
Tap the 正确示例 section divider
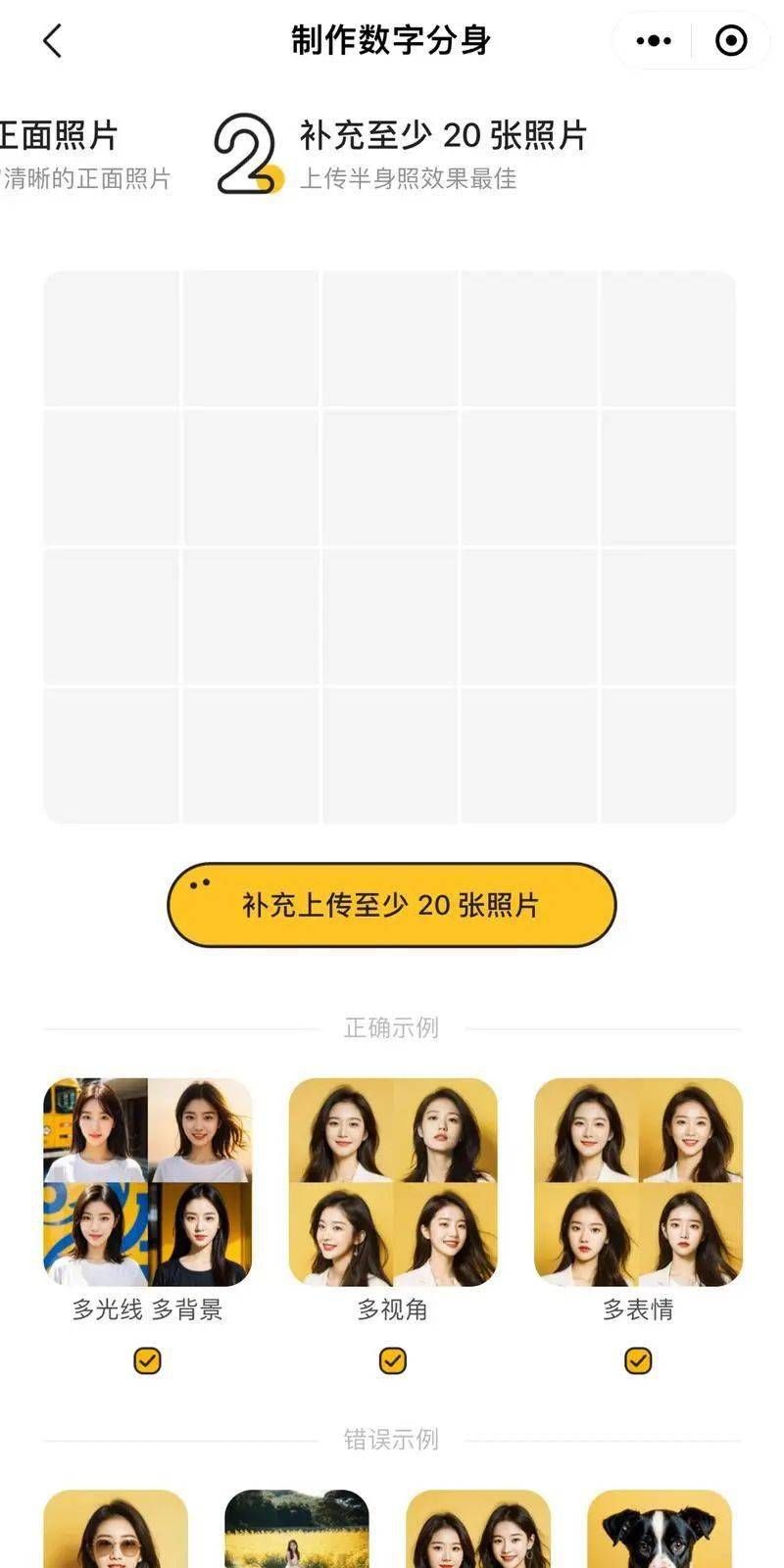pos(392,1027)
